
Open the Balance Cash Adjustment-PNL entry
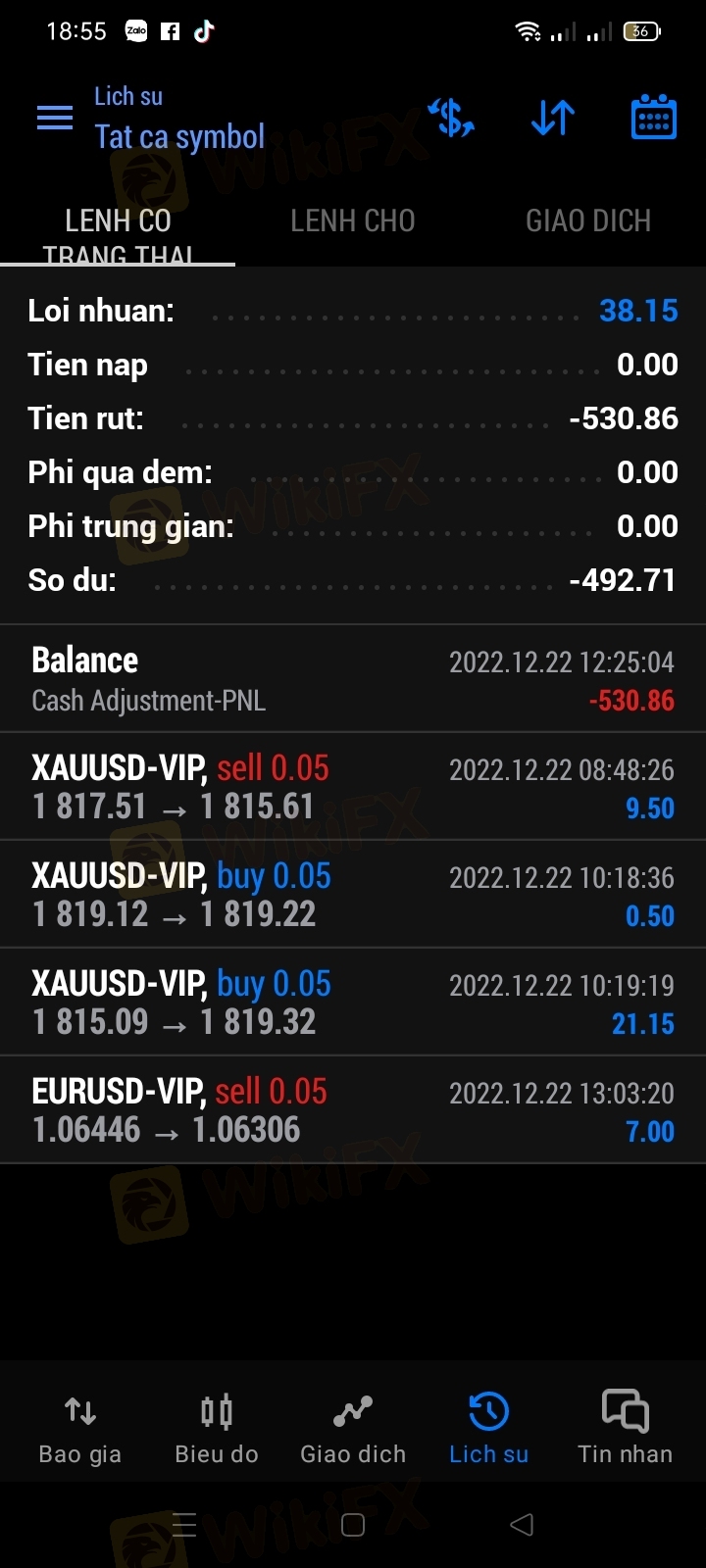click(353, 679)
